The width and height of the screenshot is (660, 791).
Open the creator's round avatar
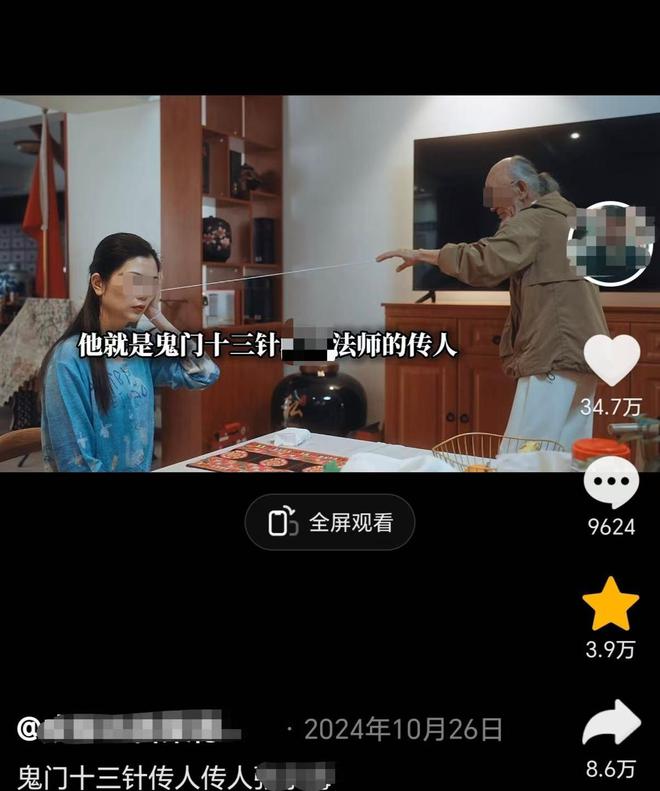pos(611,244)
